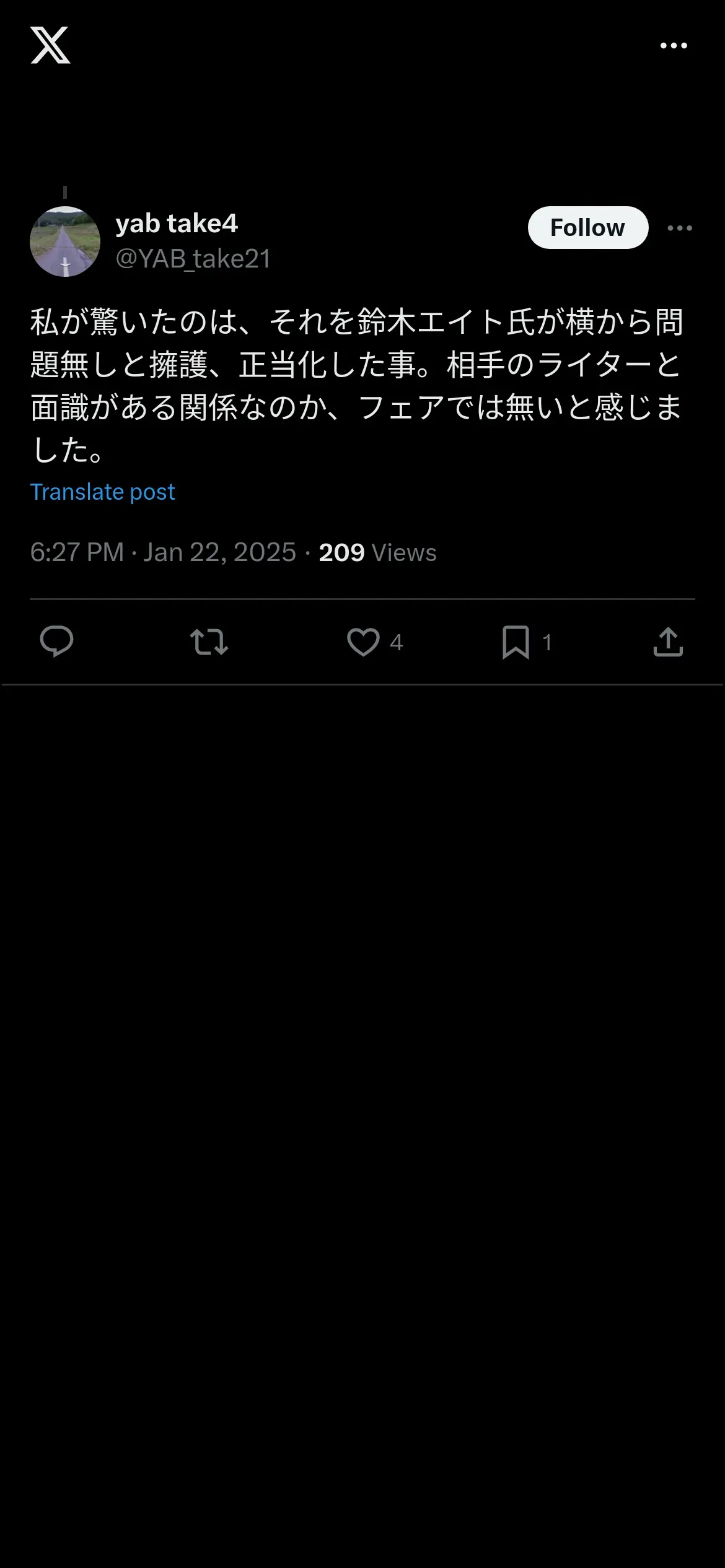Open the top-right overflow menu
This screenshot has width=725, height=1568.
click(674, 45)
